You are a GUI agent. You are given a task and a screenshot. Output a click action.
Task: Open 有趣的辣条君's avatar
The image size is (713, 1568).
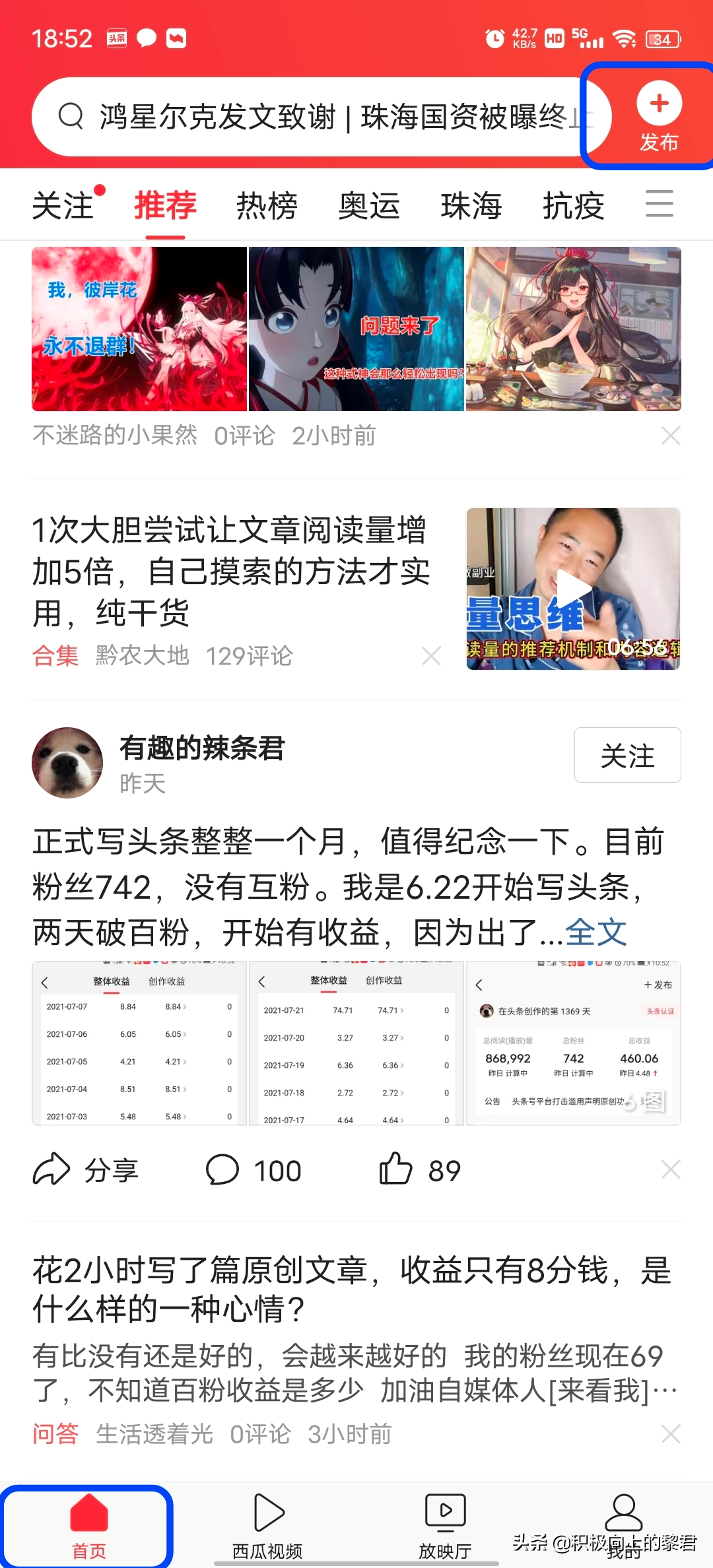[x=66, y=762]
